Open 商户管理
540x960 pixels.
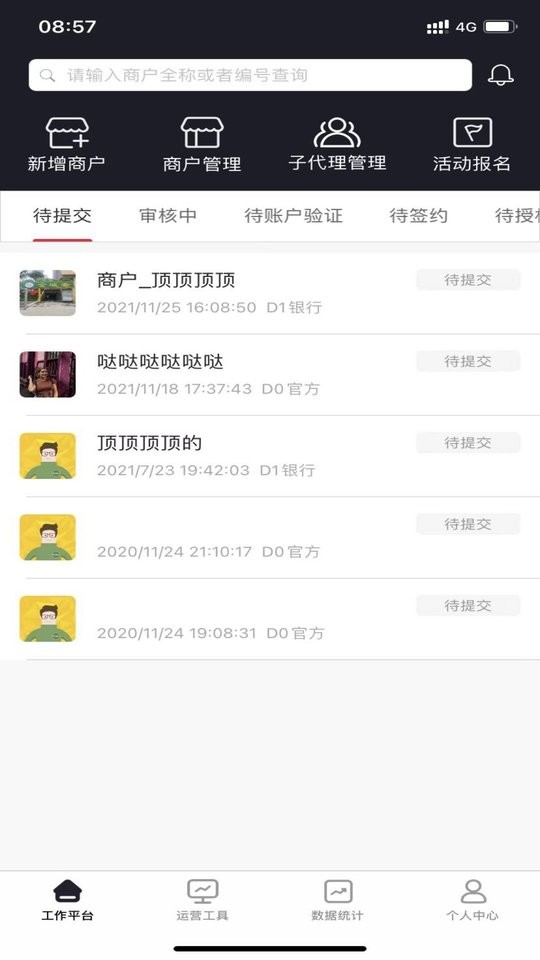pos(202,145)
